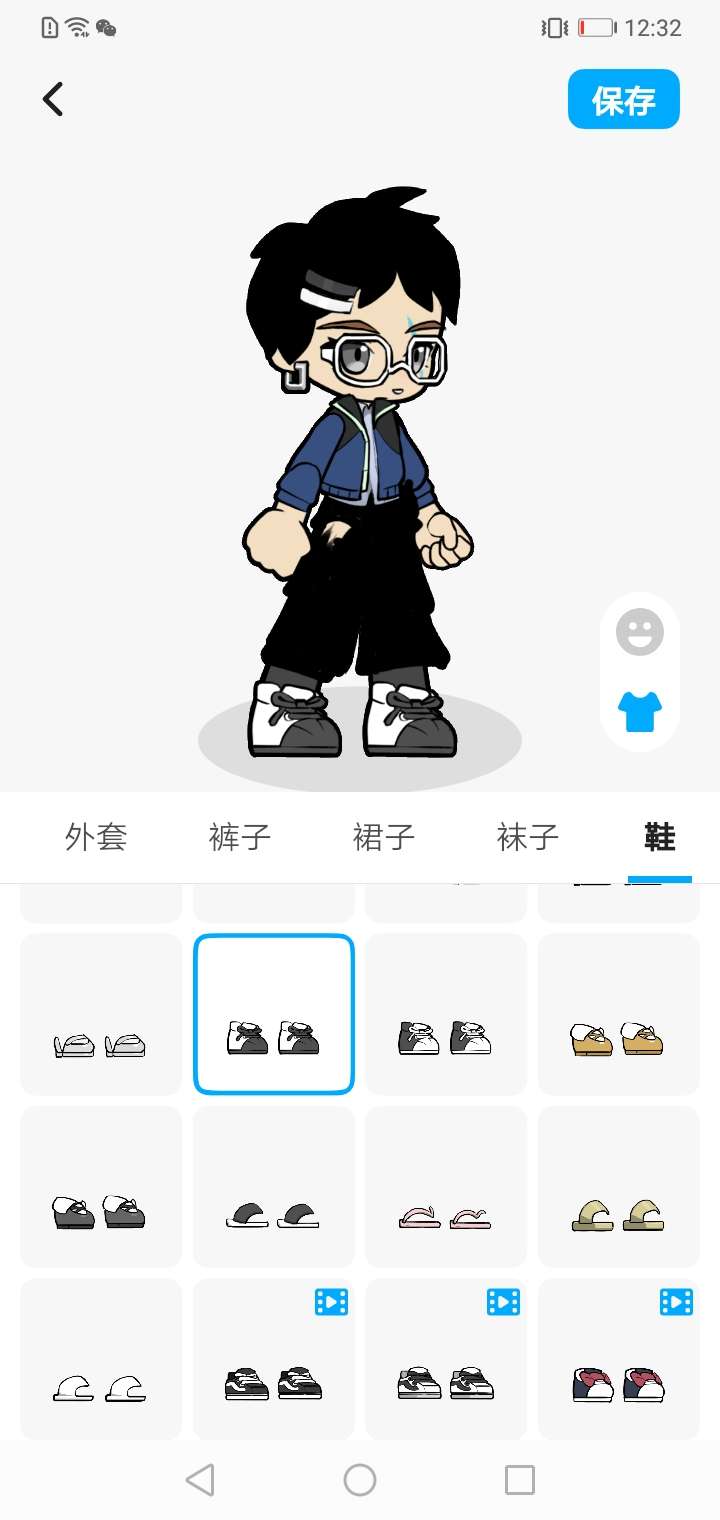Switch to the face editing smiley icon
720x1520 pixels.
click(640, 632)
